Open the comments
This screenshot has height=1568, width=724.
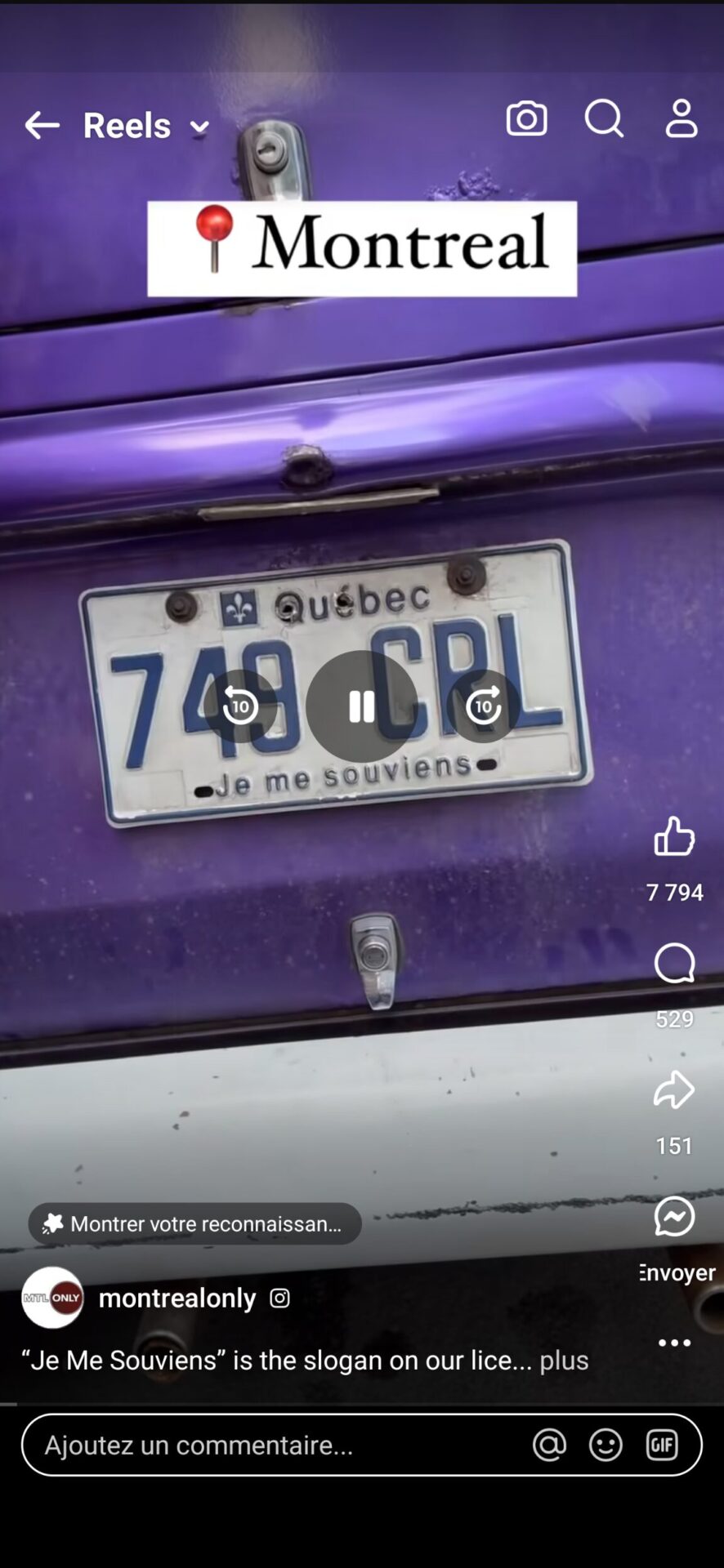(674, 964)
